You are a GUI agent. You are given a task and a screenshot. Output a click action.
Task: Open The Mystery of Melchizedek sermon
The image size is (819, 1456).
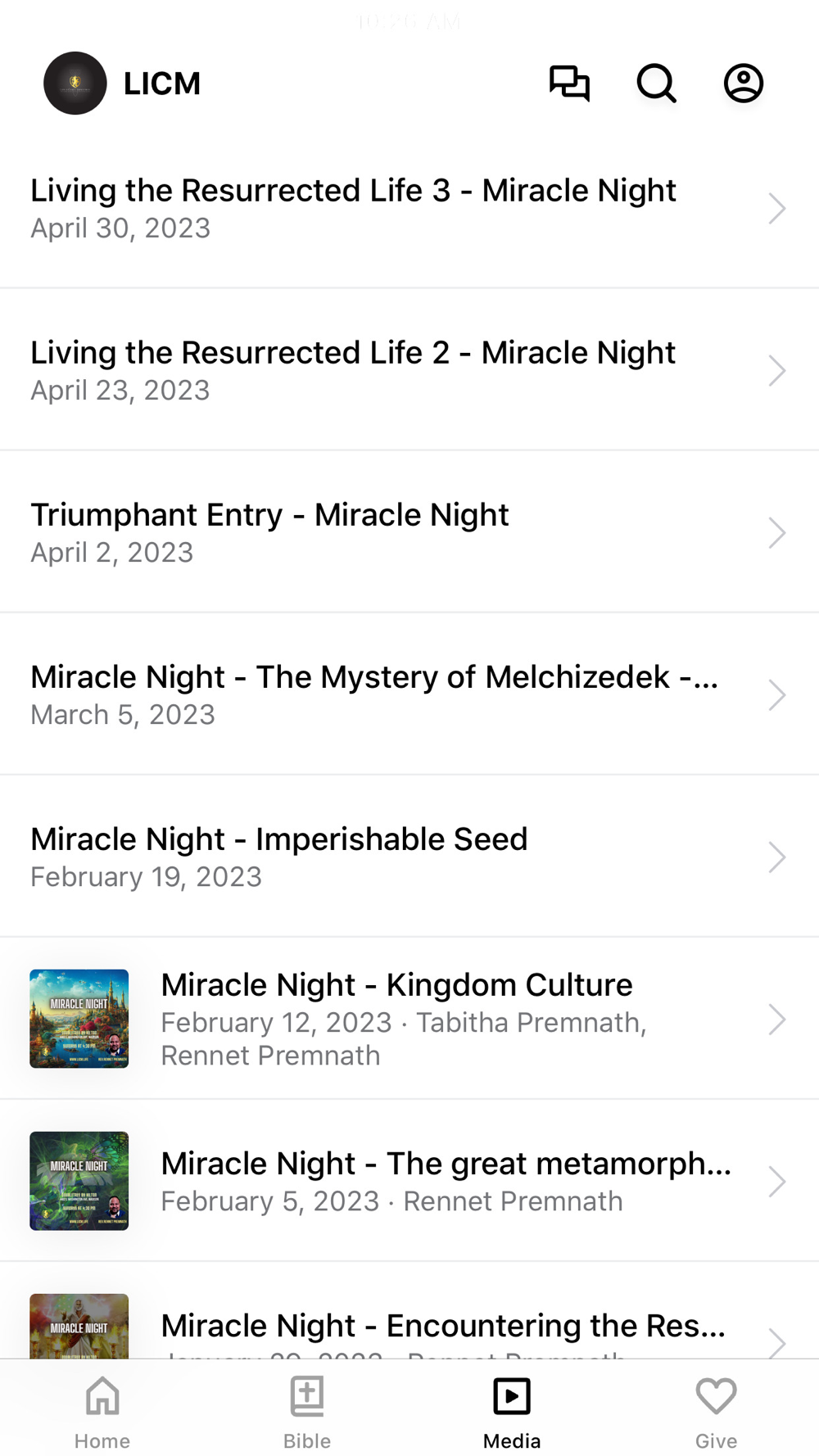coord(409,694)
